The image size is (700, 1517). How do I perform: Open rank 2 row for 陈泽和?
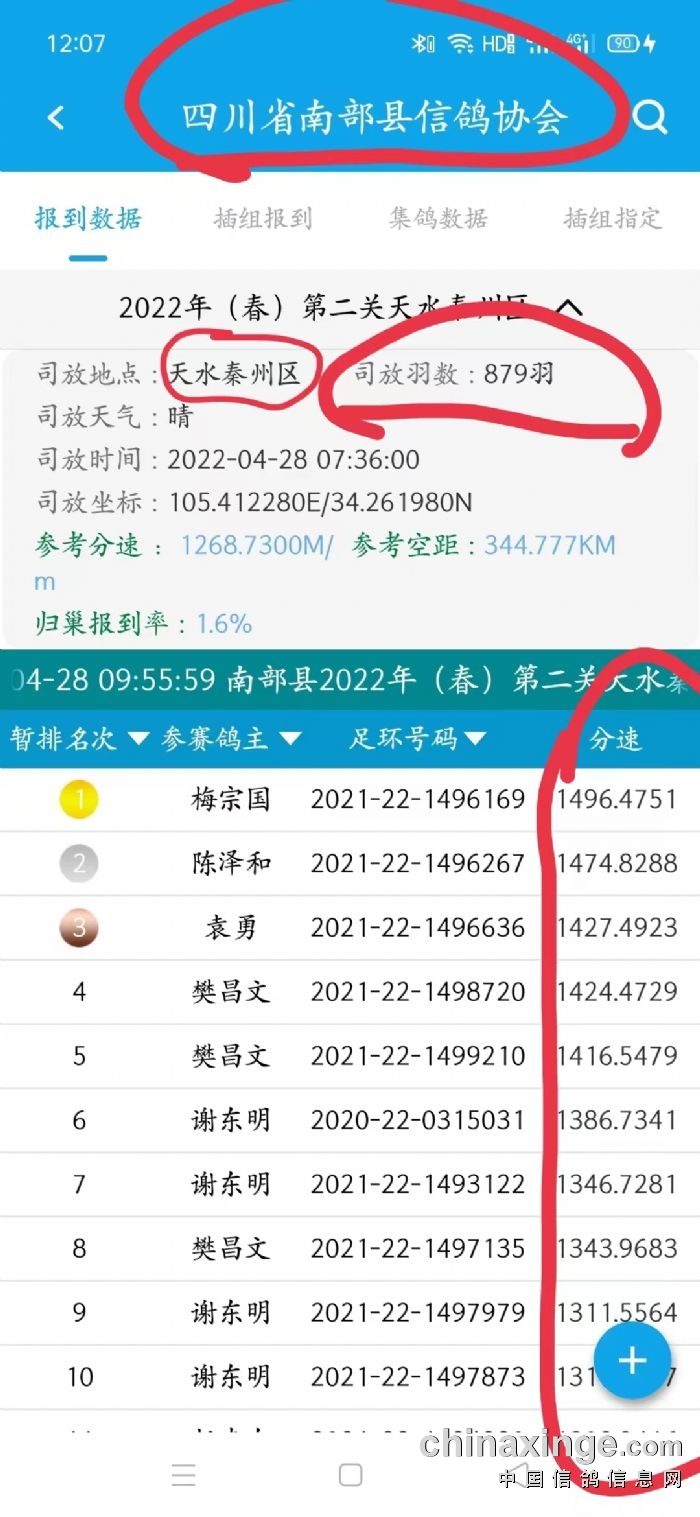click(350, 863)
